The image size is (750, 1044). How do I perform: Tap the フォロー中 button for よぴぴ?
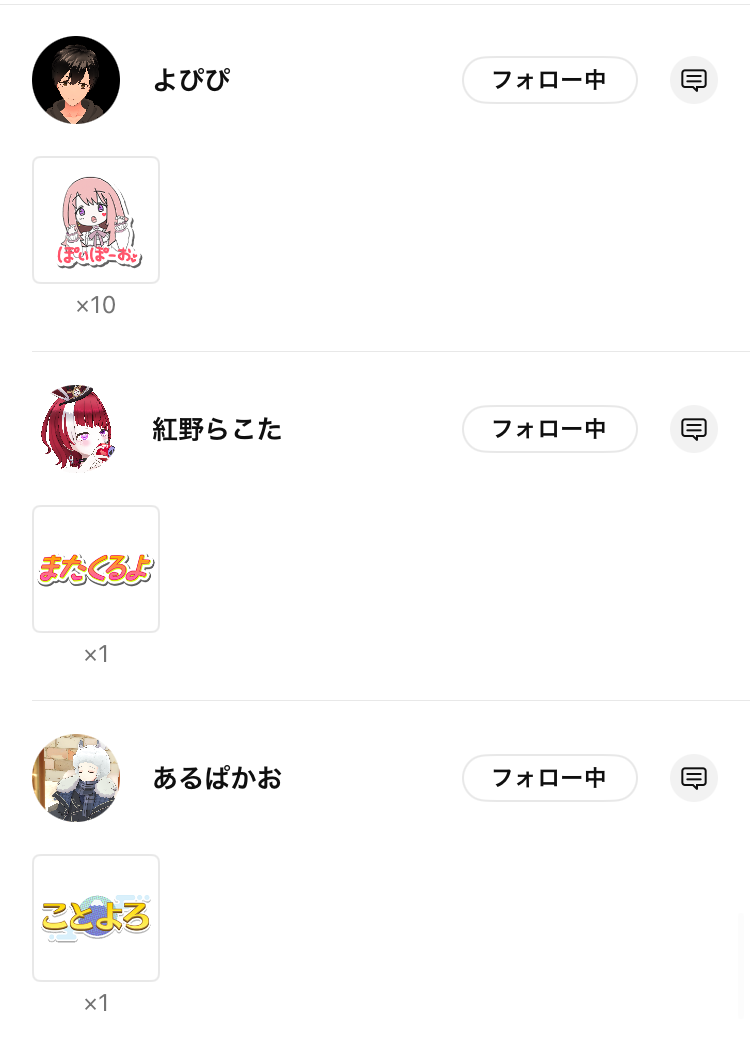click(x=549, y=80)
